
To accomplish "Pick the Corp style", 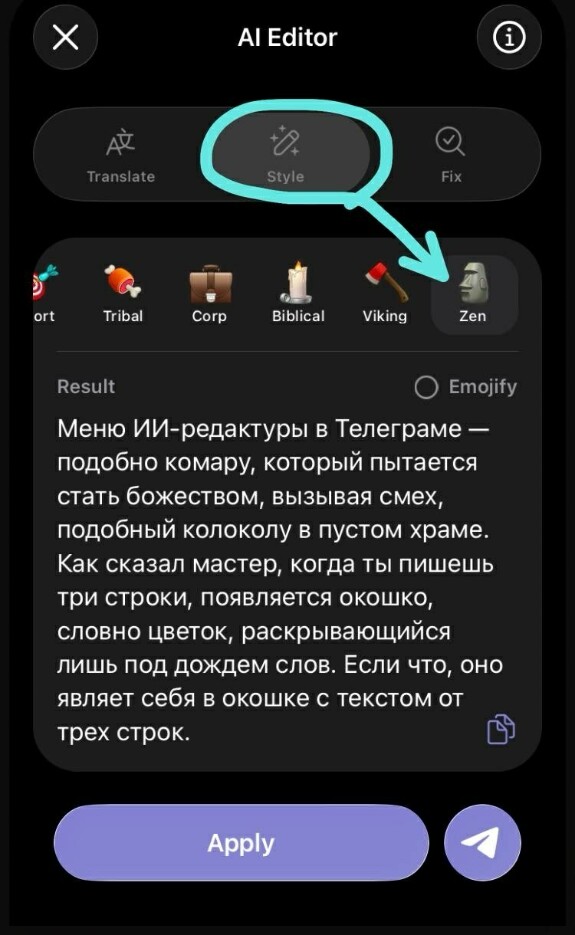I will tap(209, 294).
